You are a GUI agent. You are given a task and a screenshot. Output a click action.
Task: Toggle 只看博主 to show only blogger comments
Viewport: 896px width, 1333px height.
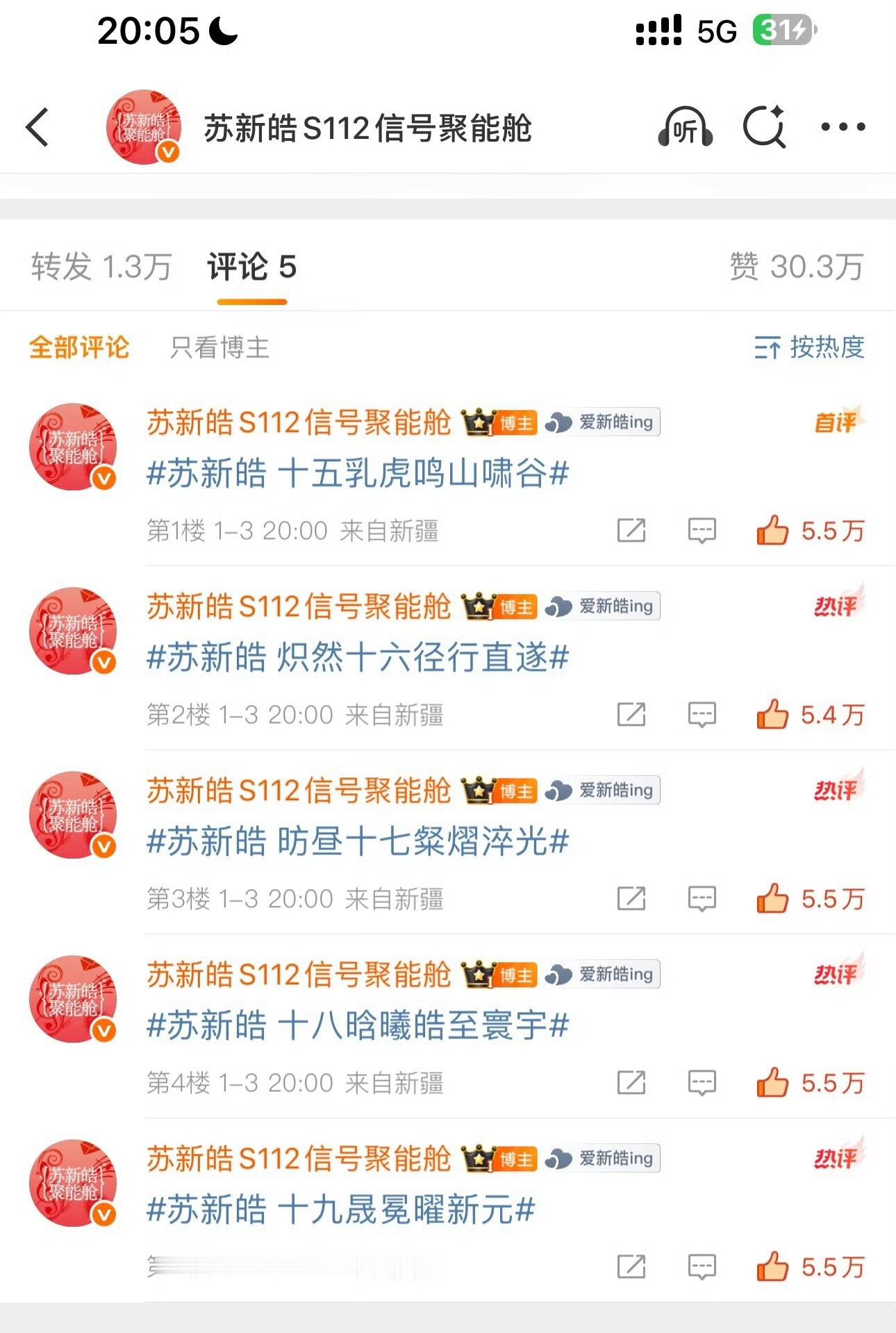[x=220, y=349]
